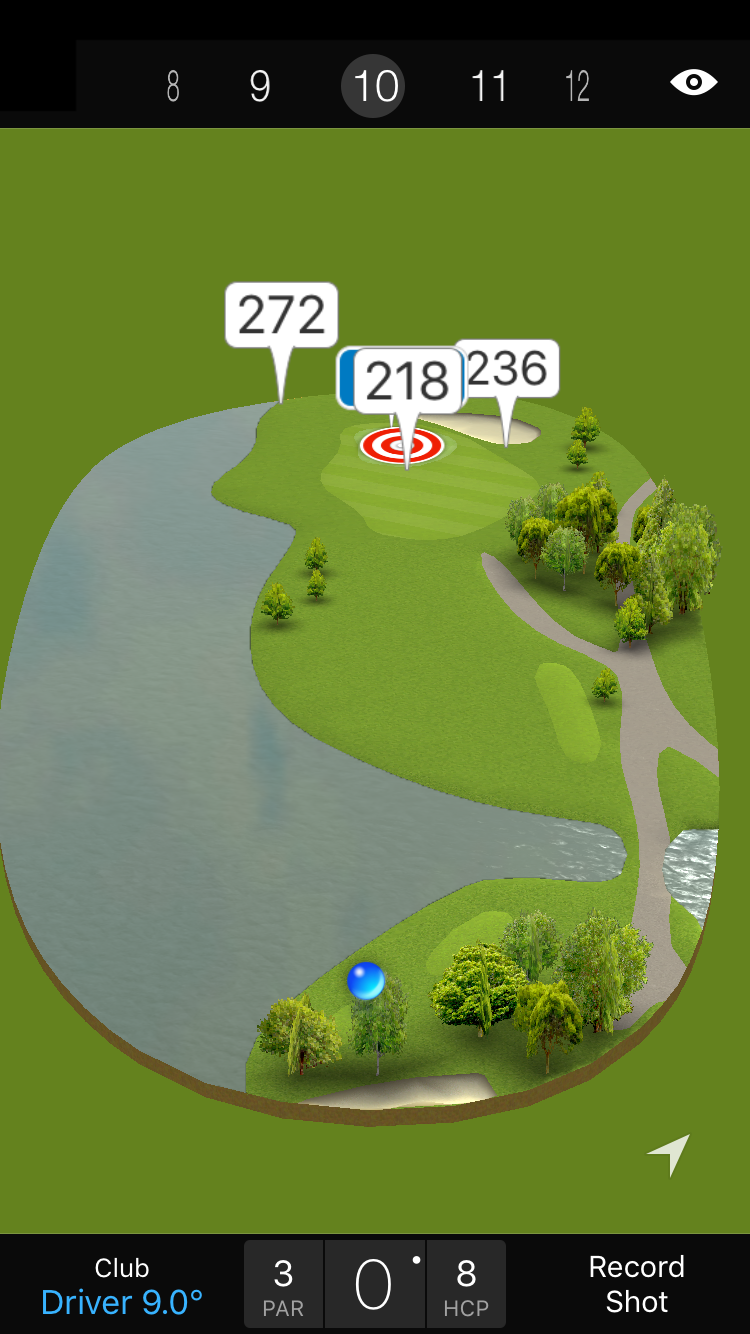The width and height of the screenshot is (750, 1334).
Task: Tap the current hole 10 selector
Action: pyautogui.click(x=376, y=86)
